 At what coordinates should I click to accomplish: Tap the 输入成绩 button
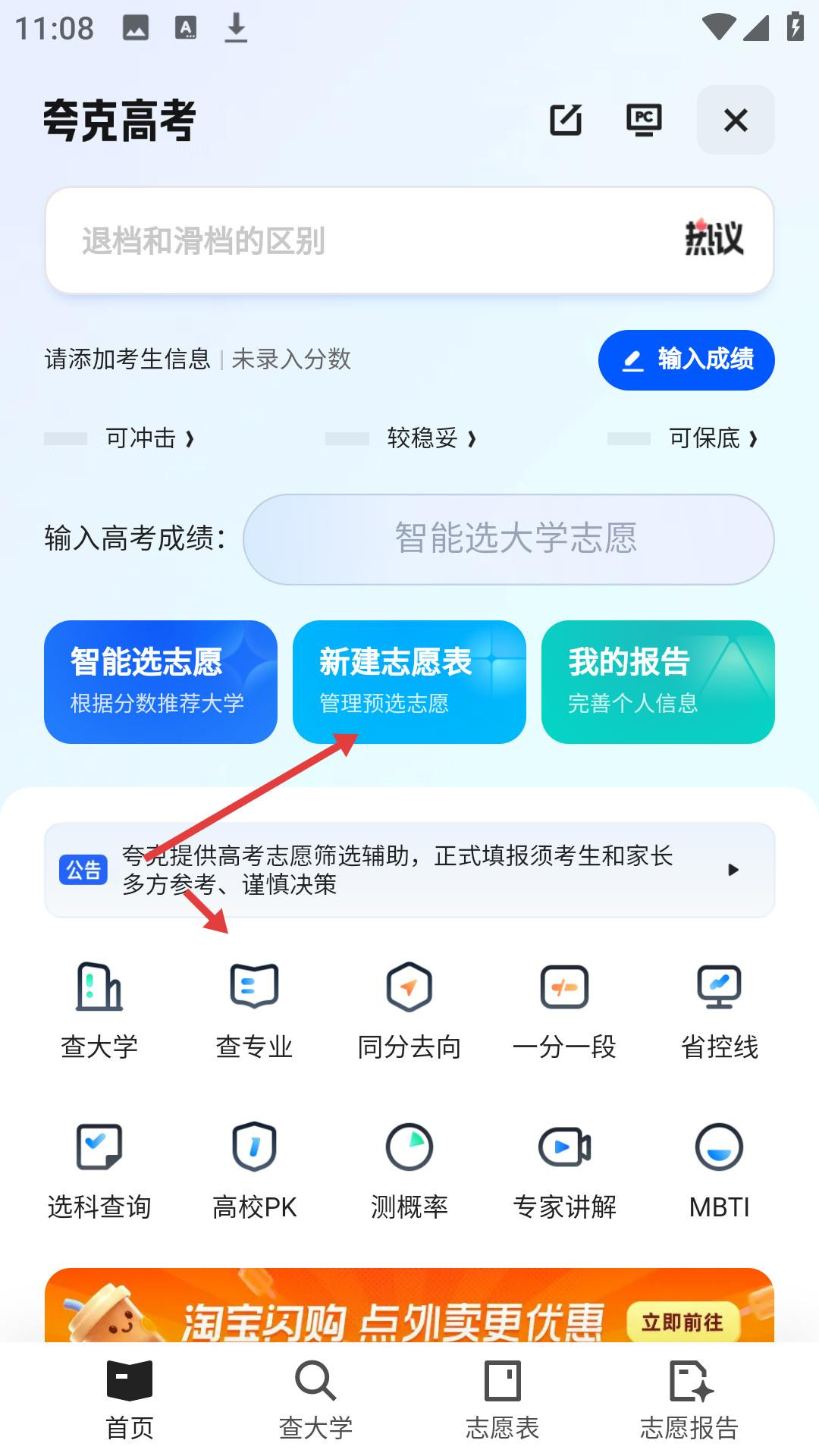pos(686,359)
